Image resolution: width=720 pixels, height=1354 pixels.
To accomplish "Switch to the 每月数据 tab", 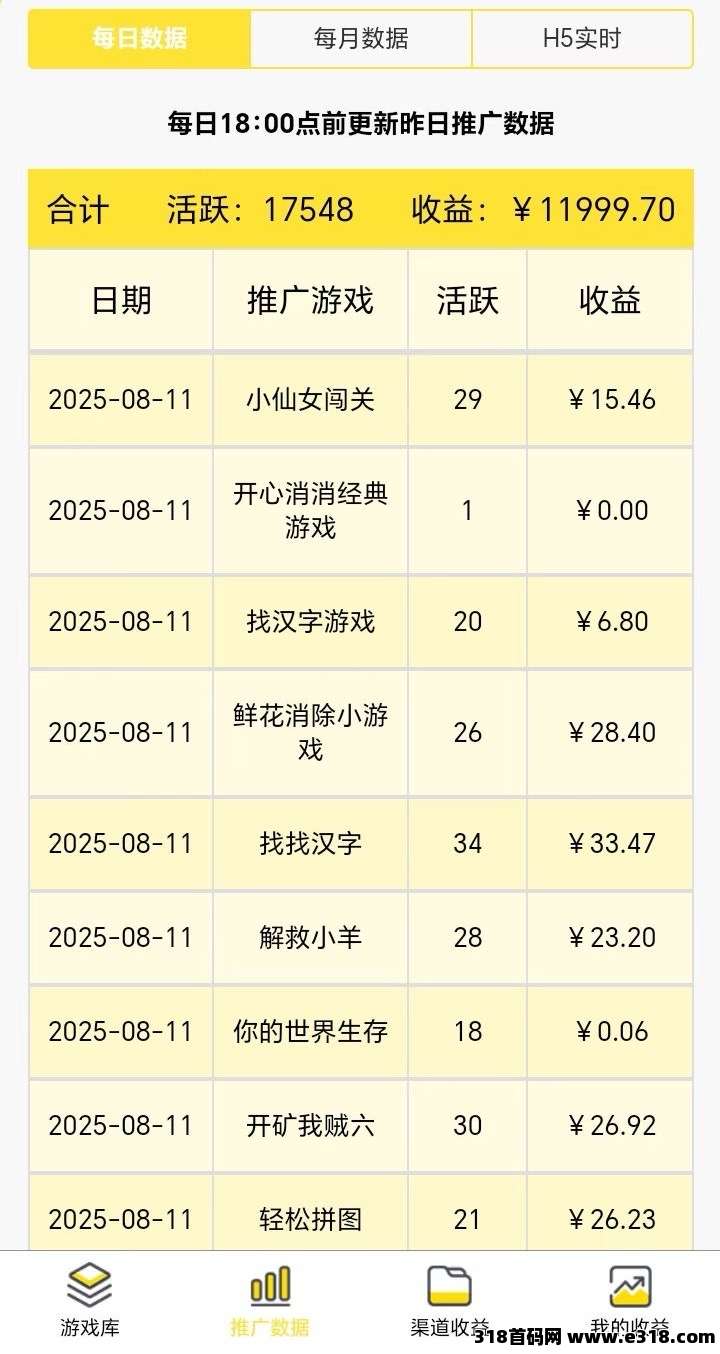I will pyautogui.click(x=360, y=39).
